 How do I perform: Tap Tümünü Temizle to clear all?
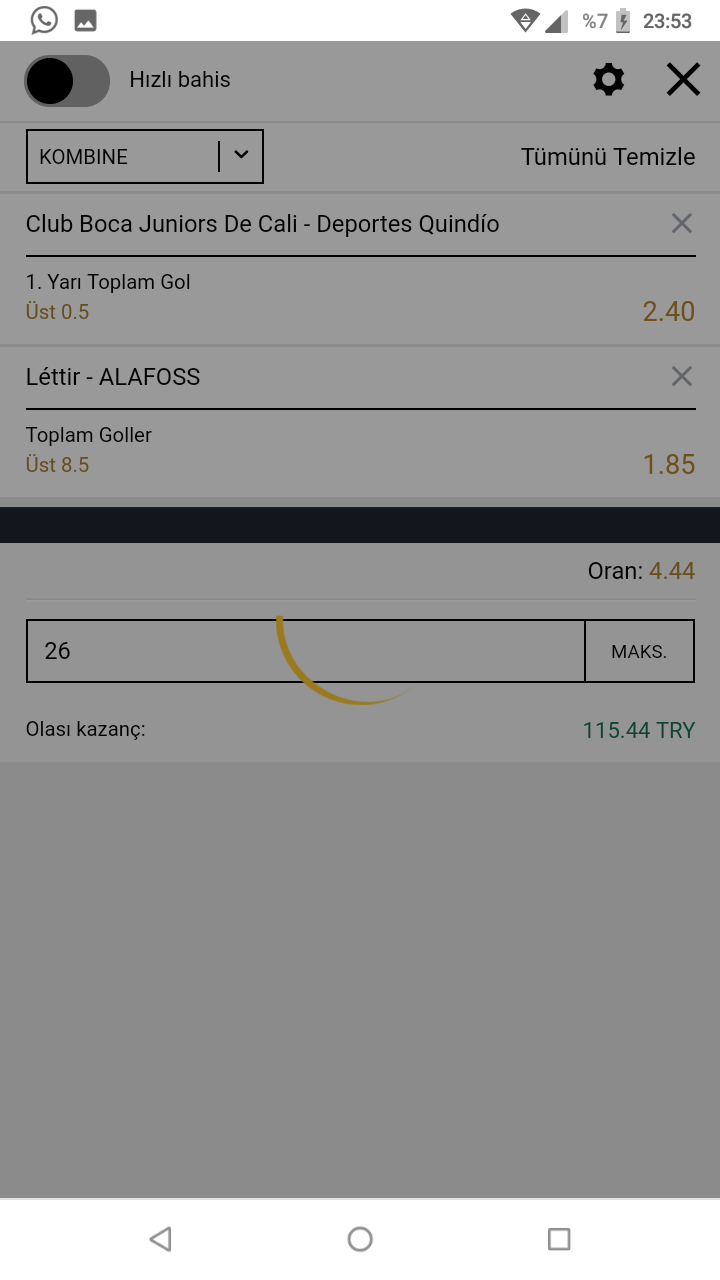coord(607,157)
